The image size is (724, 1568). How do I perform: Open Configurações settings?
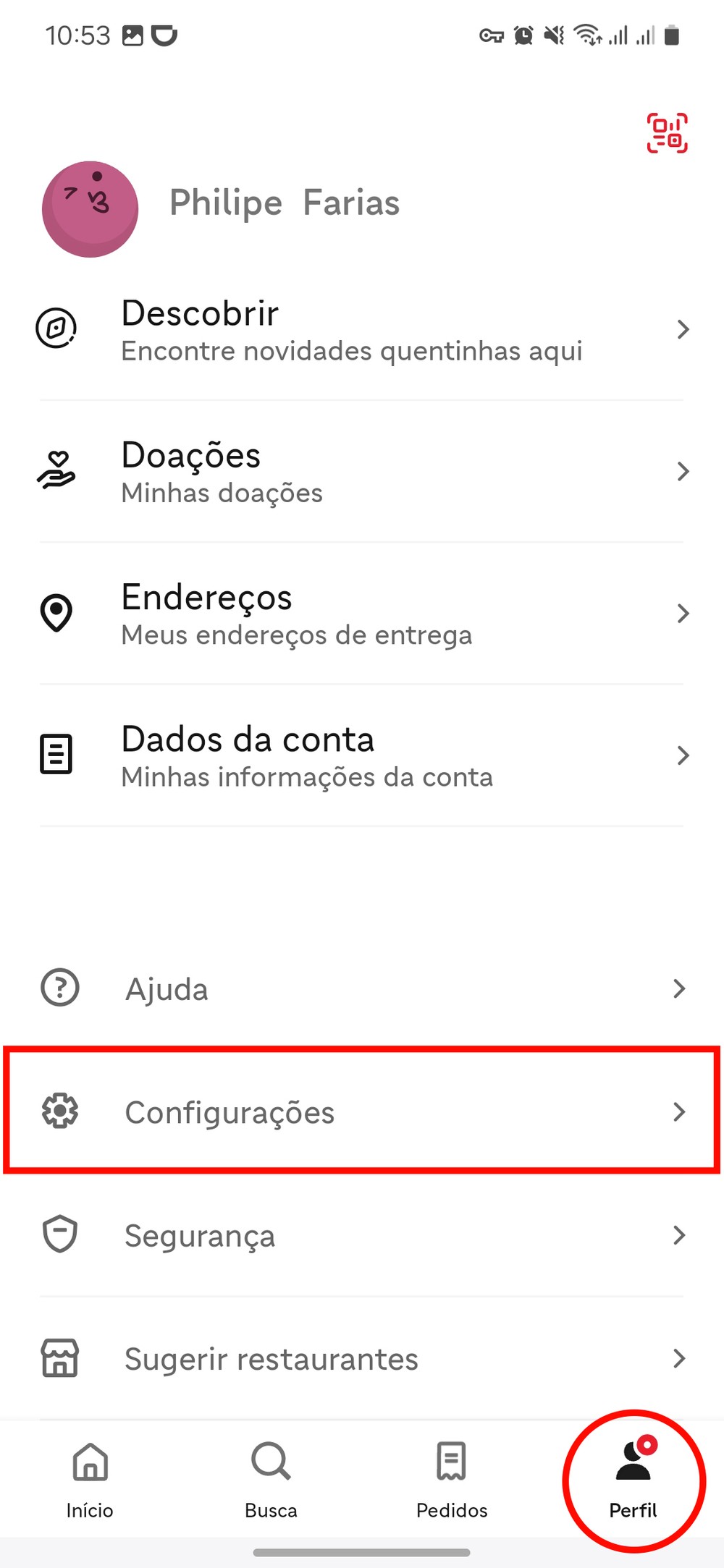(362, 1111)
